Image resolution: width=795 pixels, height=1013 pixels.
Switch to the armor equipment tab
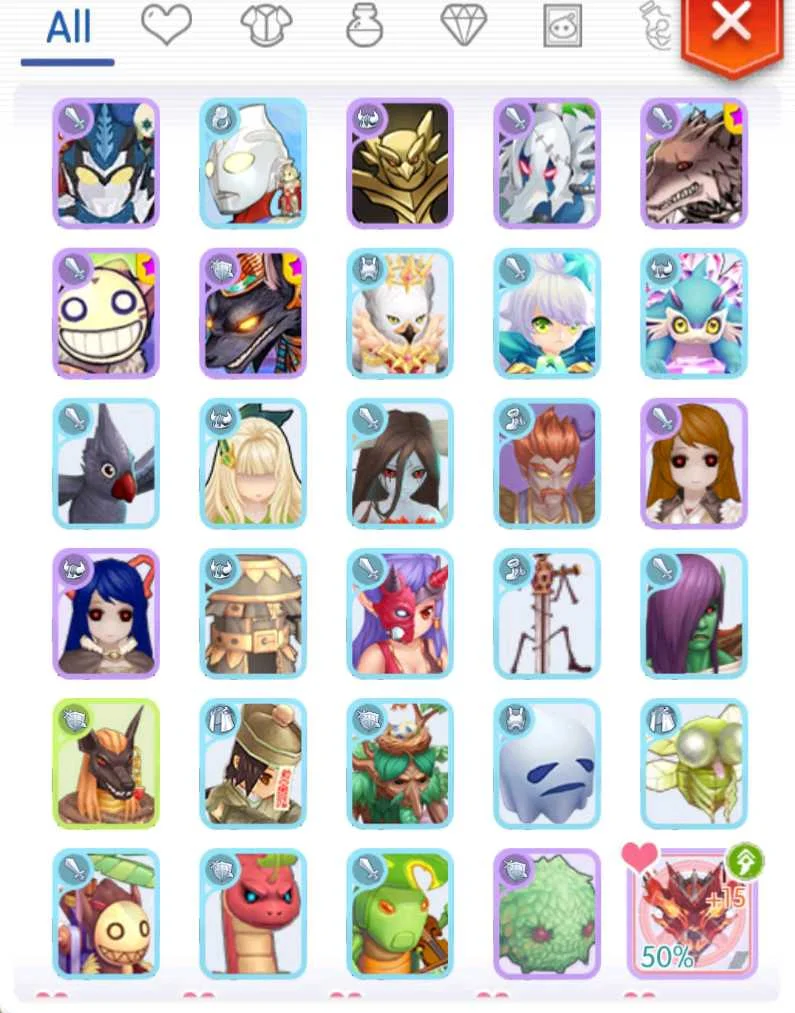point(266,25)
